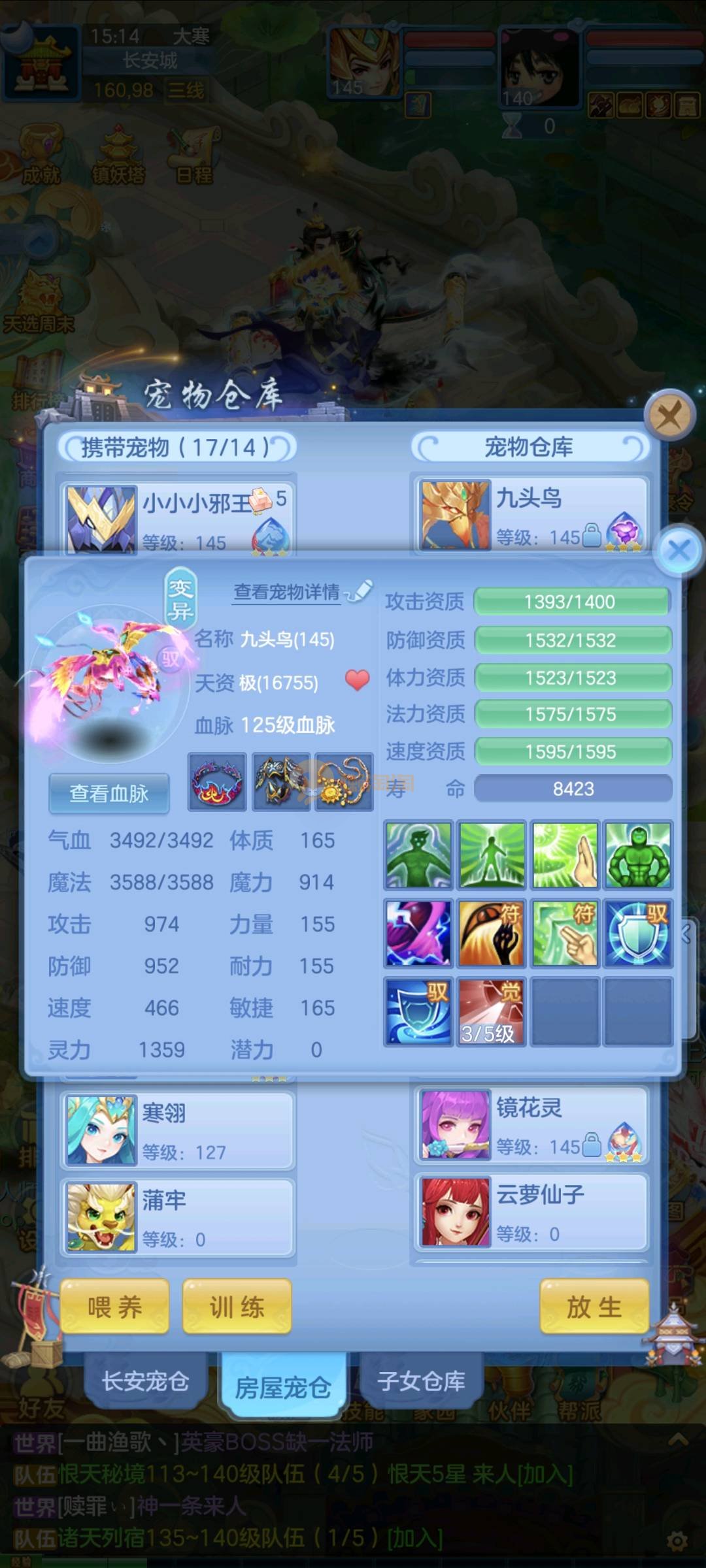Close the pet detail popup
Image resolution: width=706 pixels, height=1568 pixels.
coord(679,550)
